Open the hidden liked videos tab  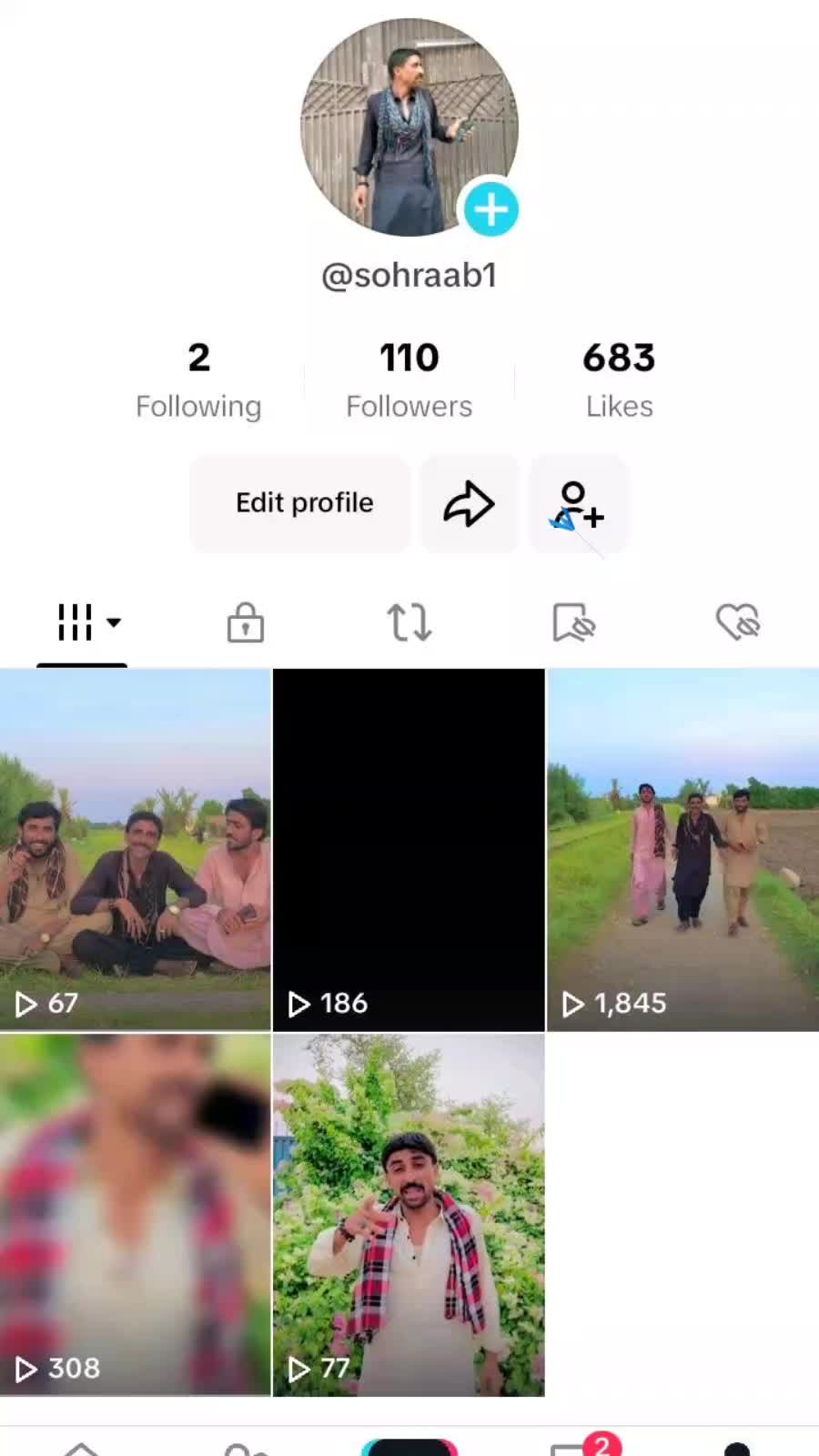pyautogui.click(x=737, y=623)
